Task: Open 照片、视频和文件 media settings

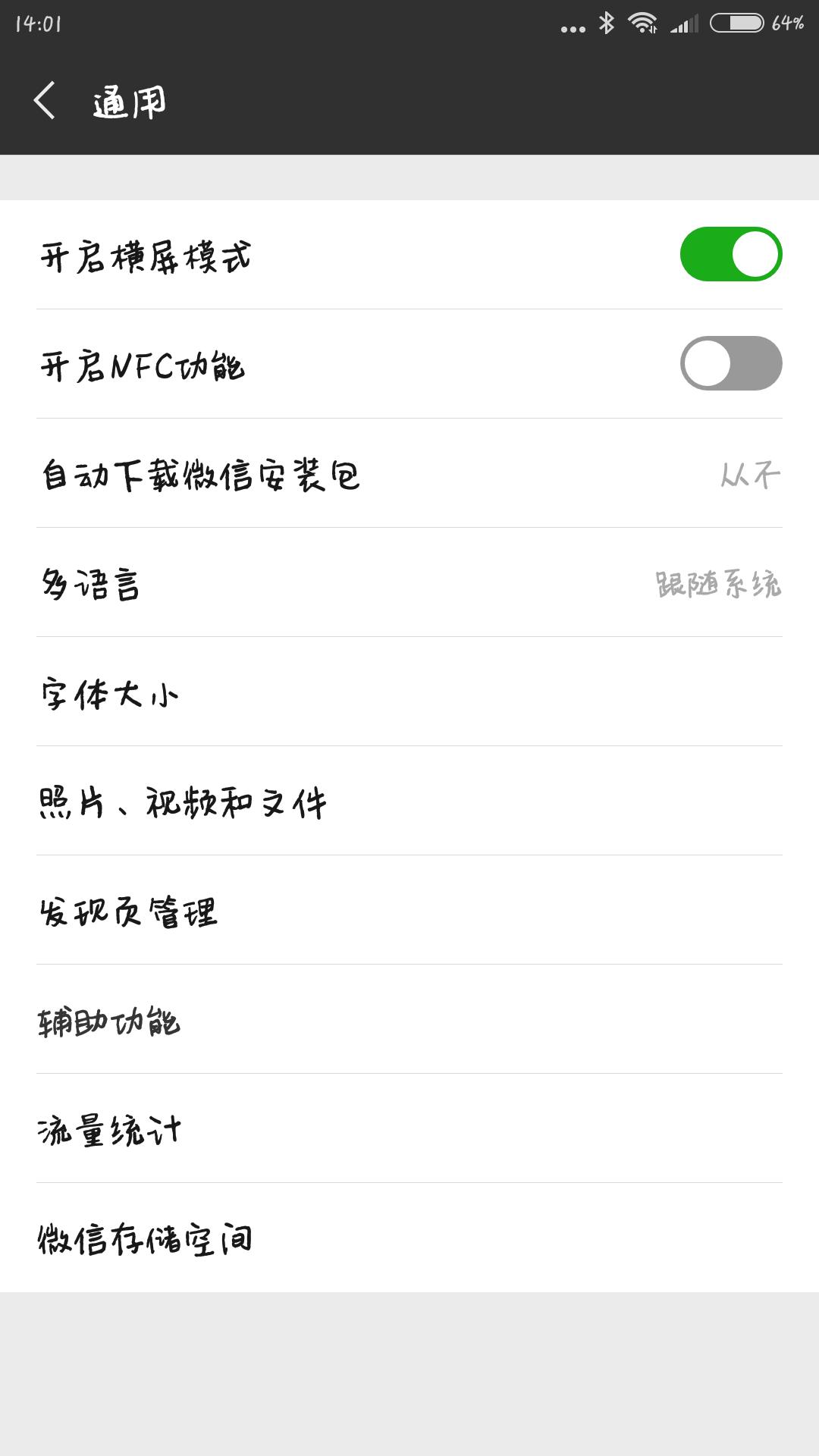Action: coord(409,804)
